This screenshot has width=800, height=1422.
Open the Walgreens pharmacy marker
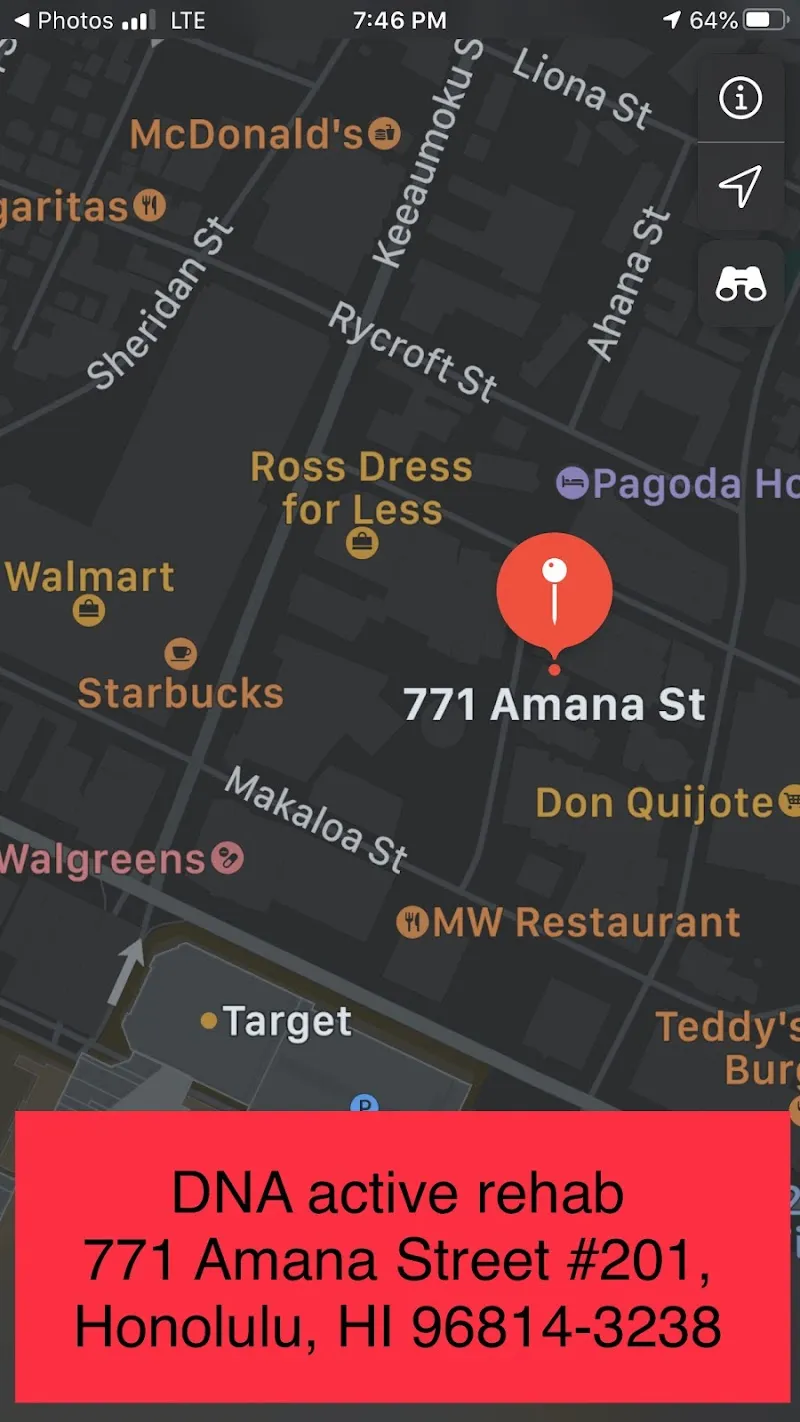point(228,858)
